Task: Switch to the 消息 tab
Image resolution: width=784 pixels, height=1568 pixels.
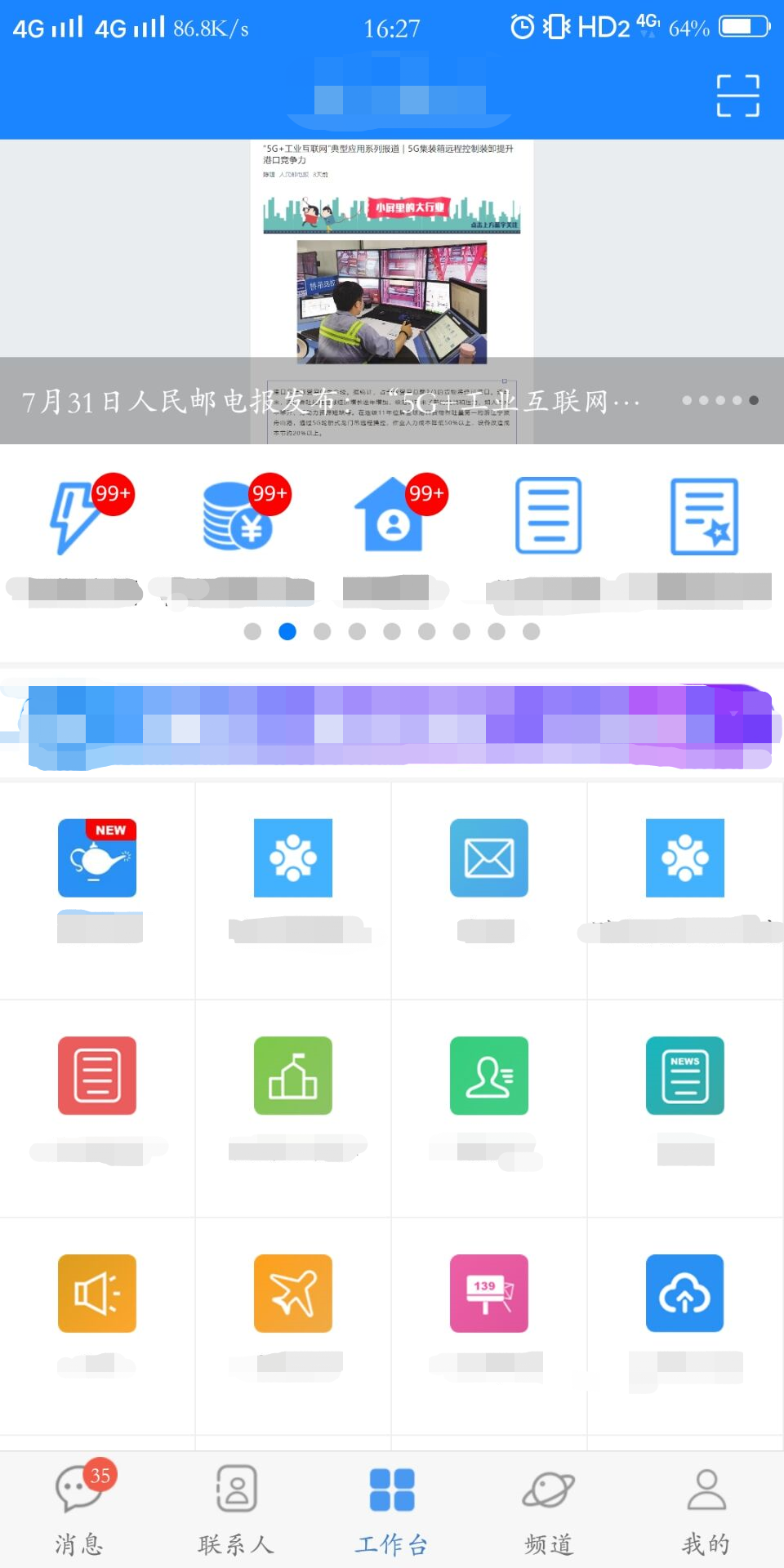Action: 79,1509
